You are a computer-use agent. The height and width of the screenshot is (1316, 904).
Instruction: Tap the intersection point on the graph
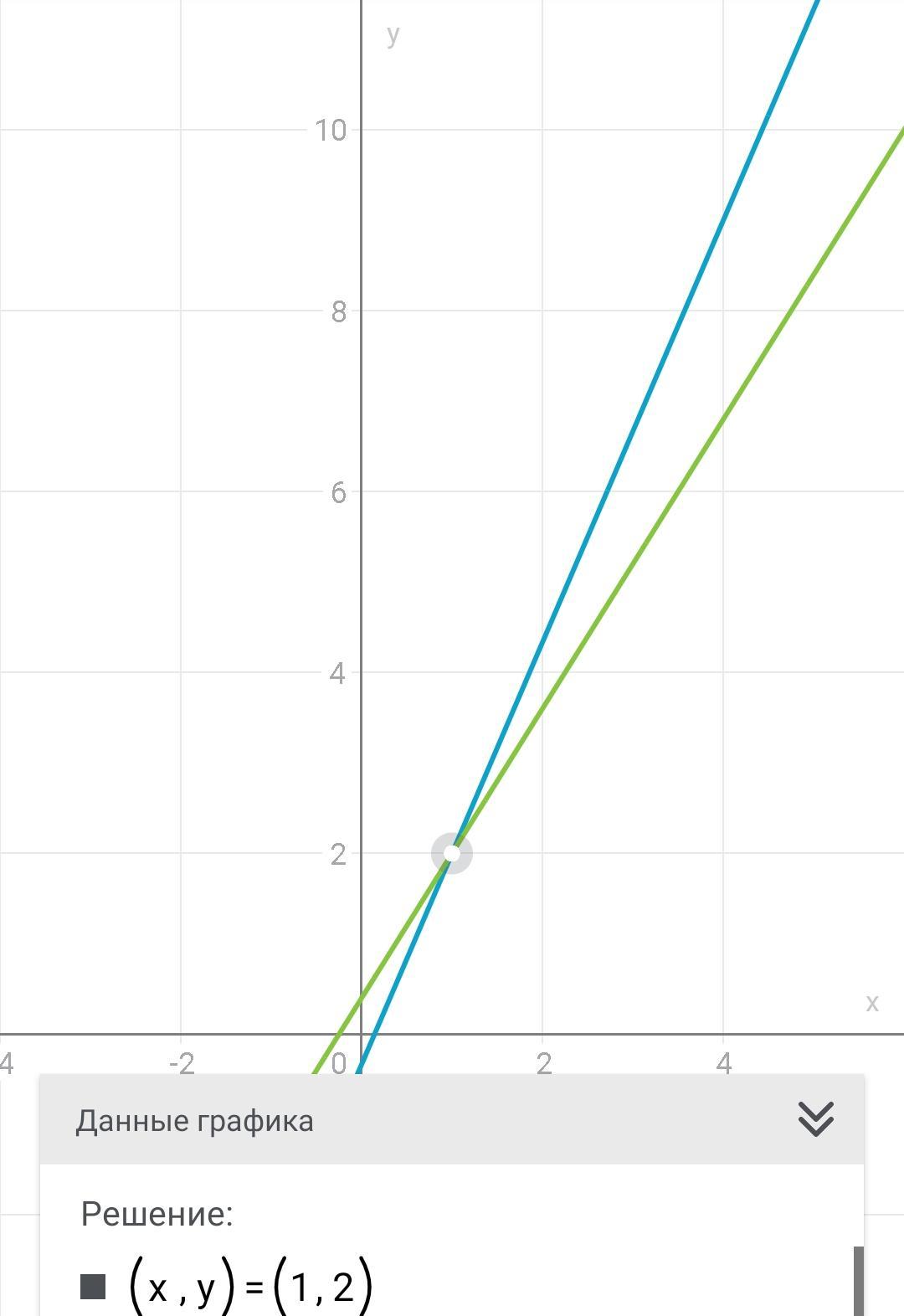click(452, 853)
